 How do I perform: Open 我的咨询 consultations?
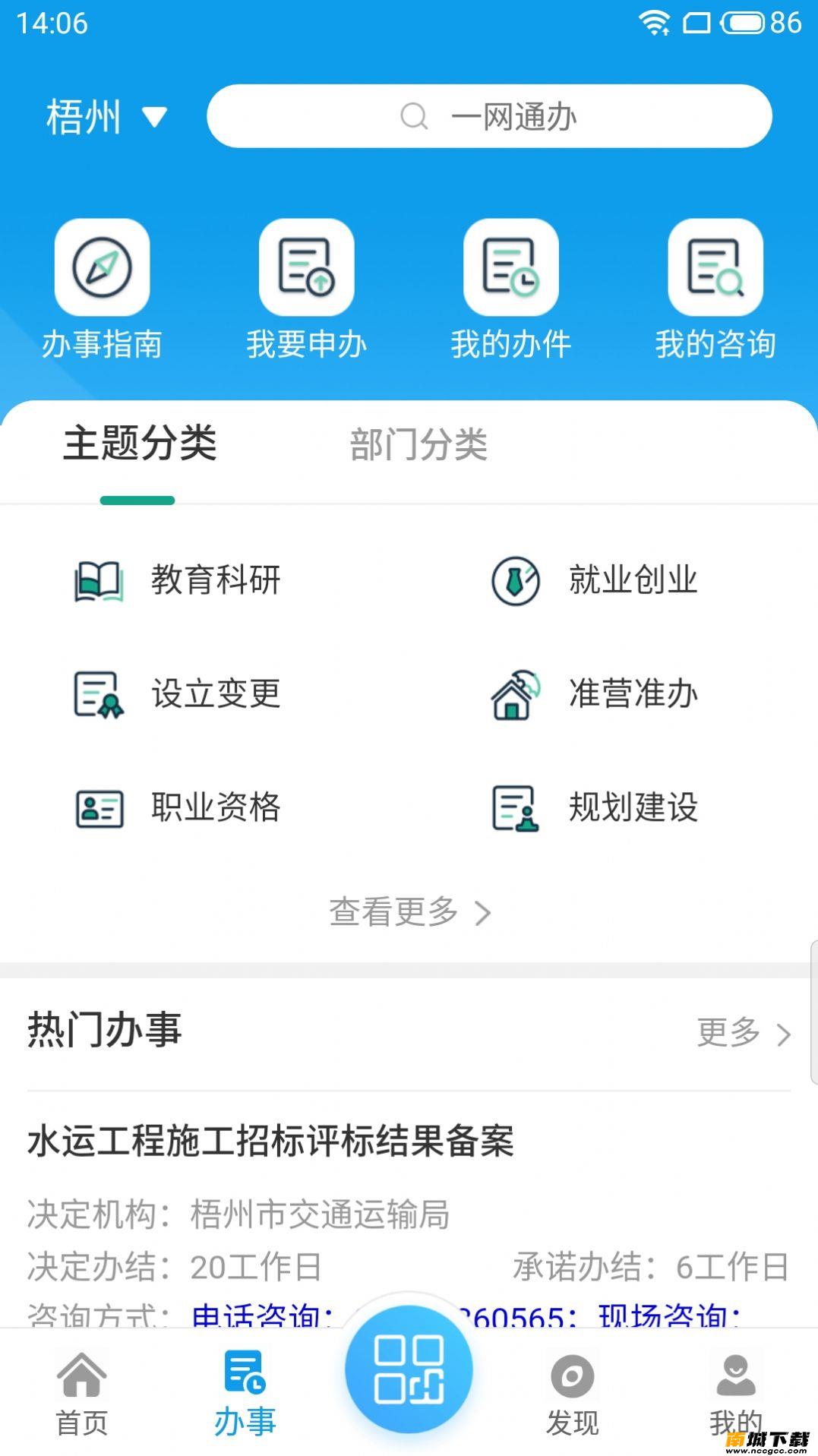[715, 289]
